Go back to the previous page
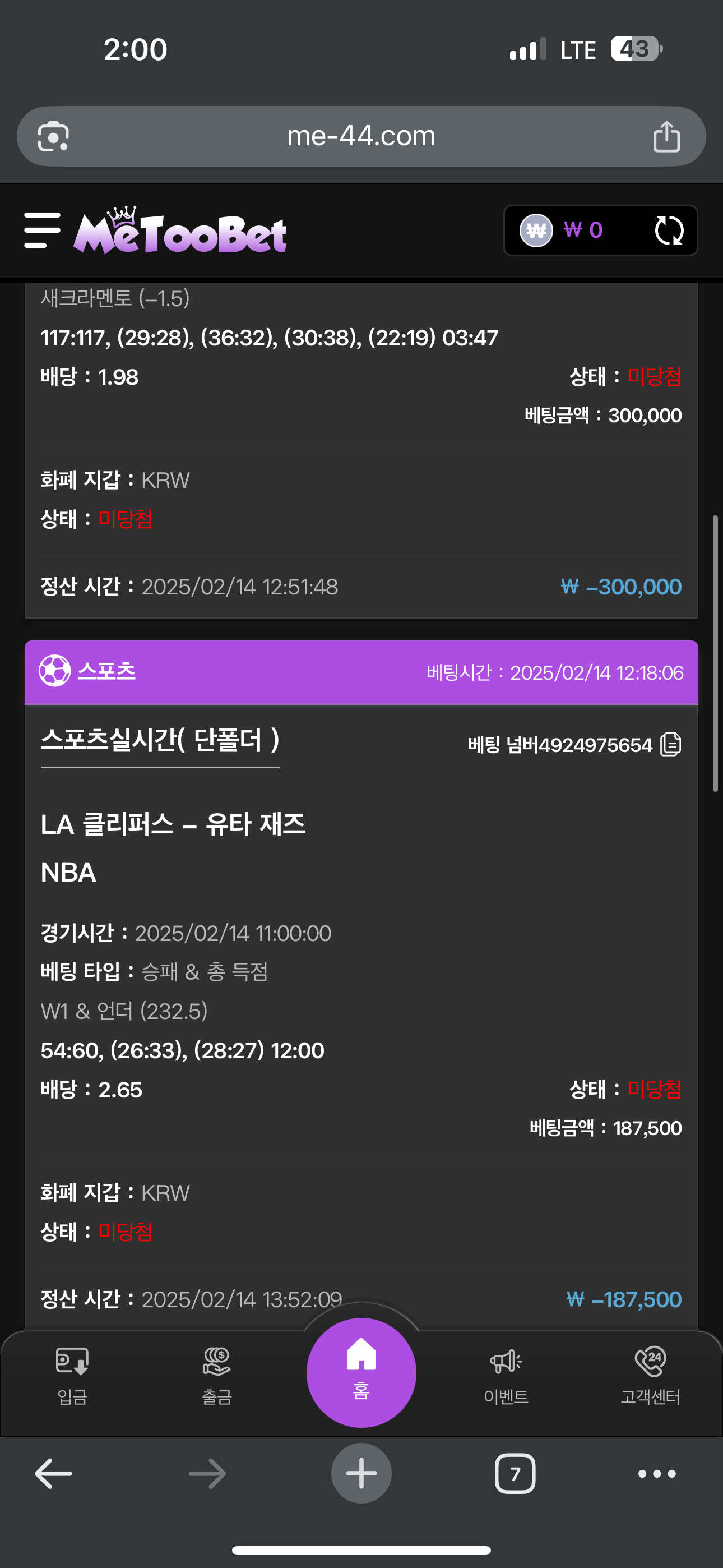This screenshot has width=723, height=1568. [54, 1474]
